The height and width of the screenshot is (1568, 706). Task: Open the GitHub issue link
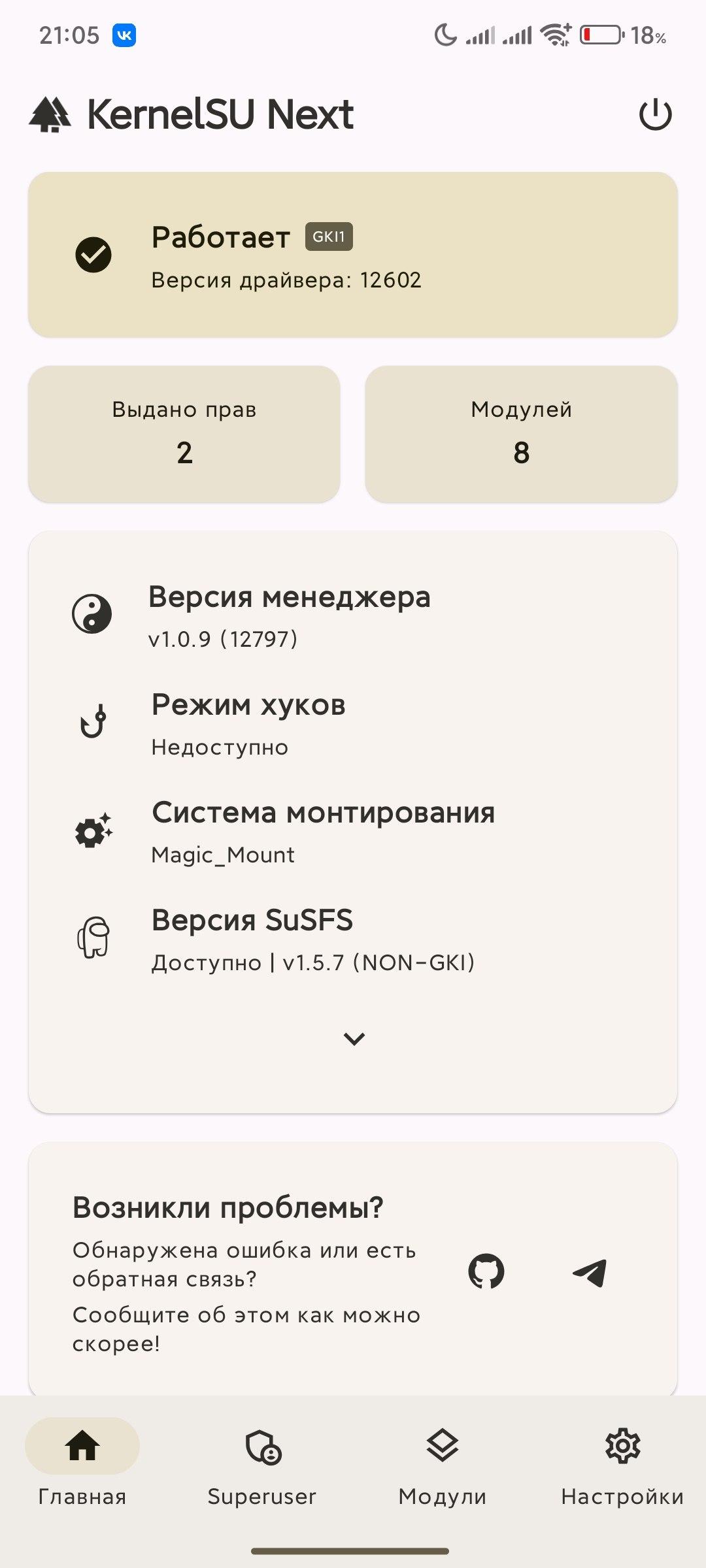486,1271
